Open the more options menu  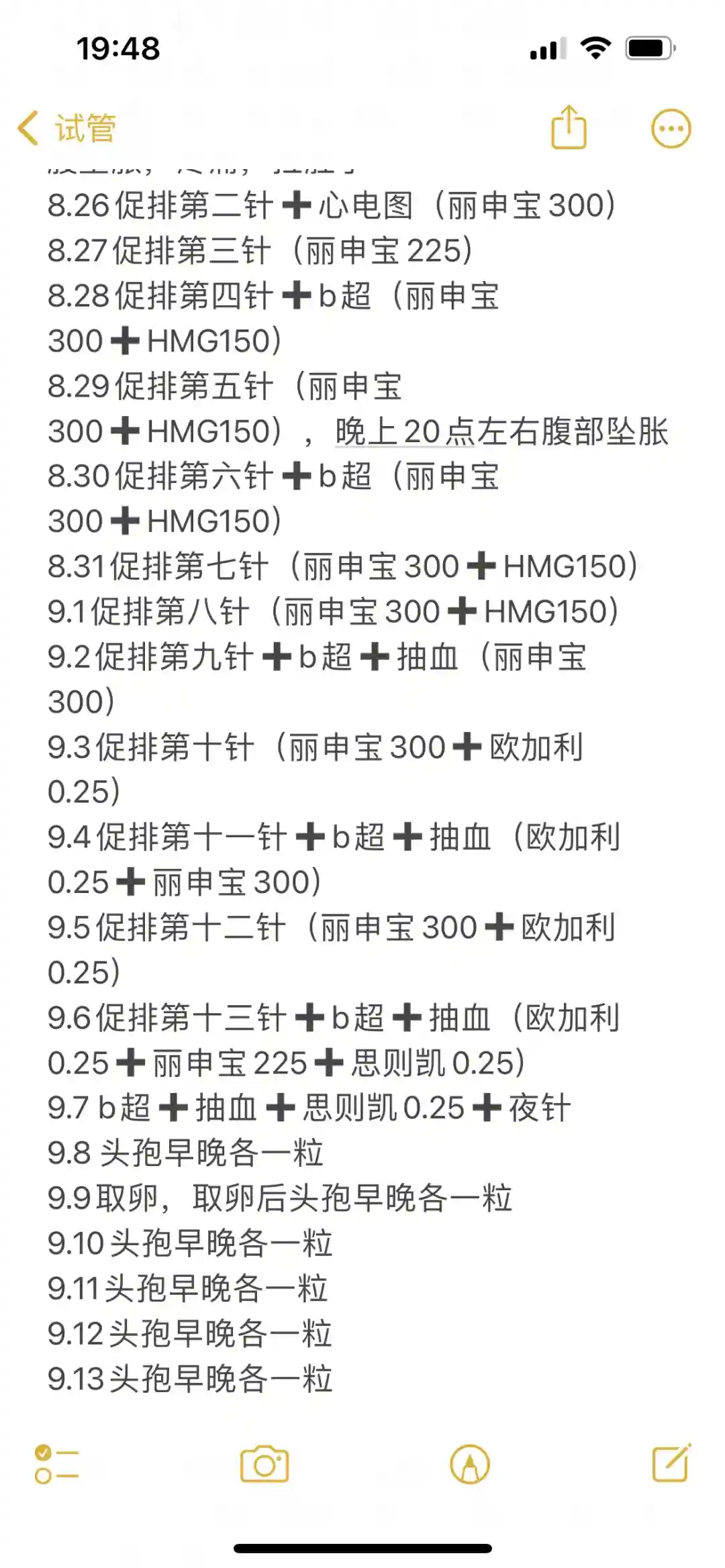671,127
